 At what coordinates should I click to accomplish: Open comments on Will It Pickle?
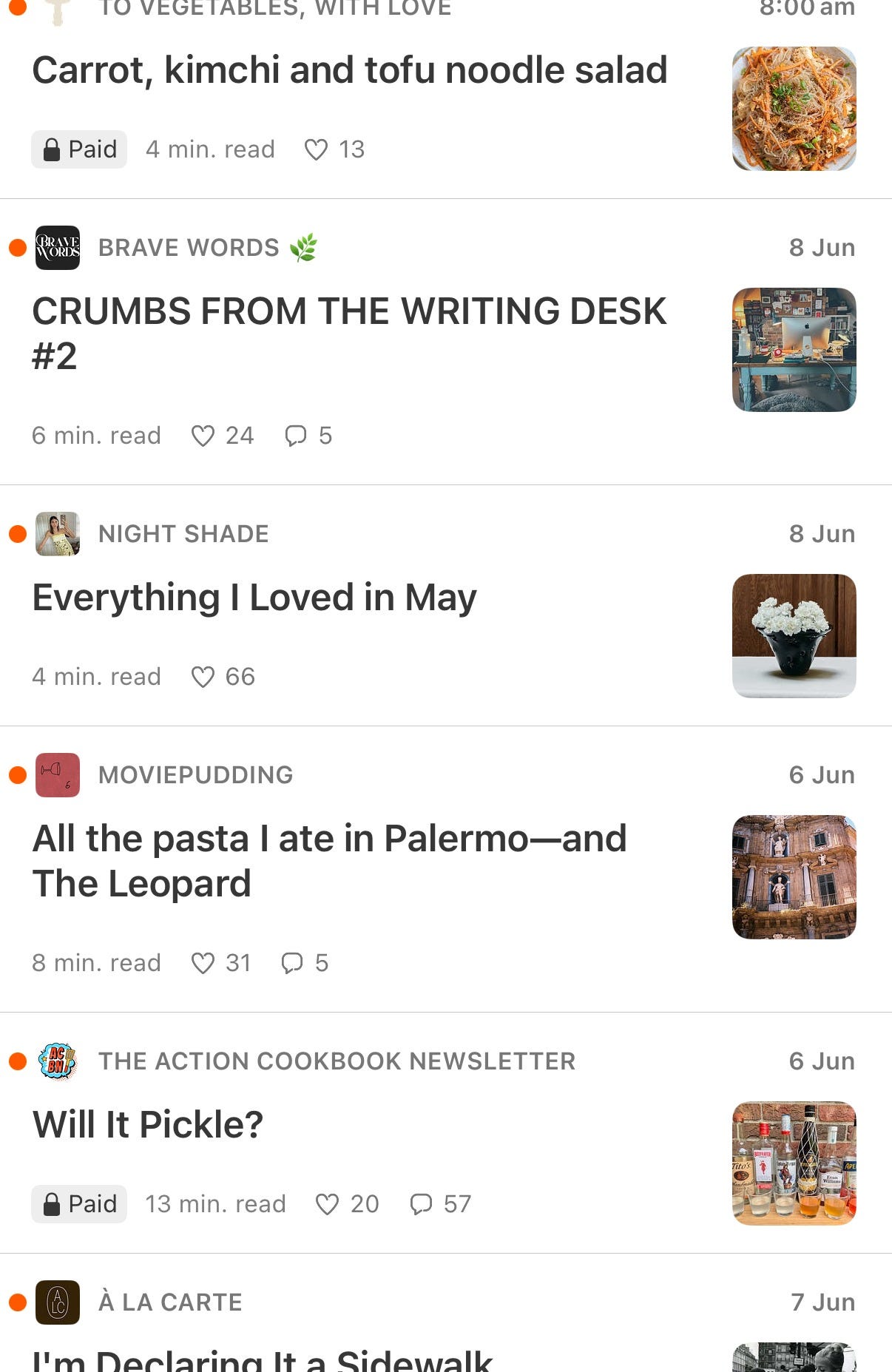421,1204
